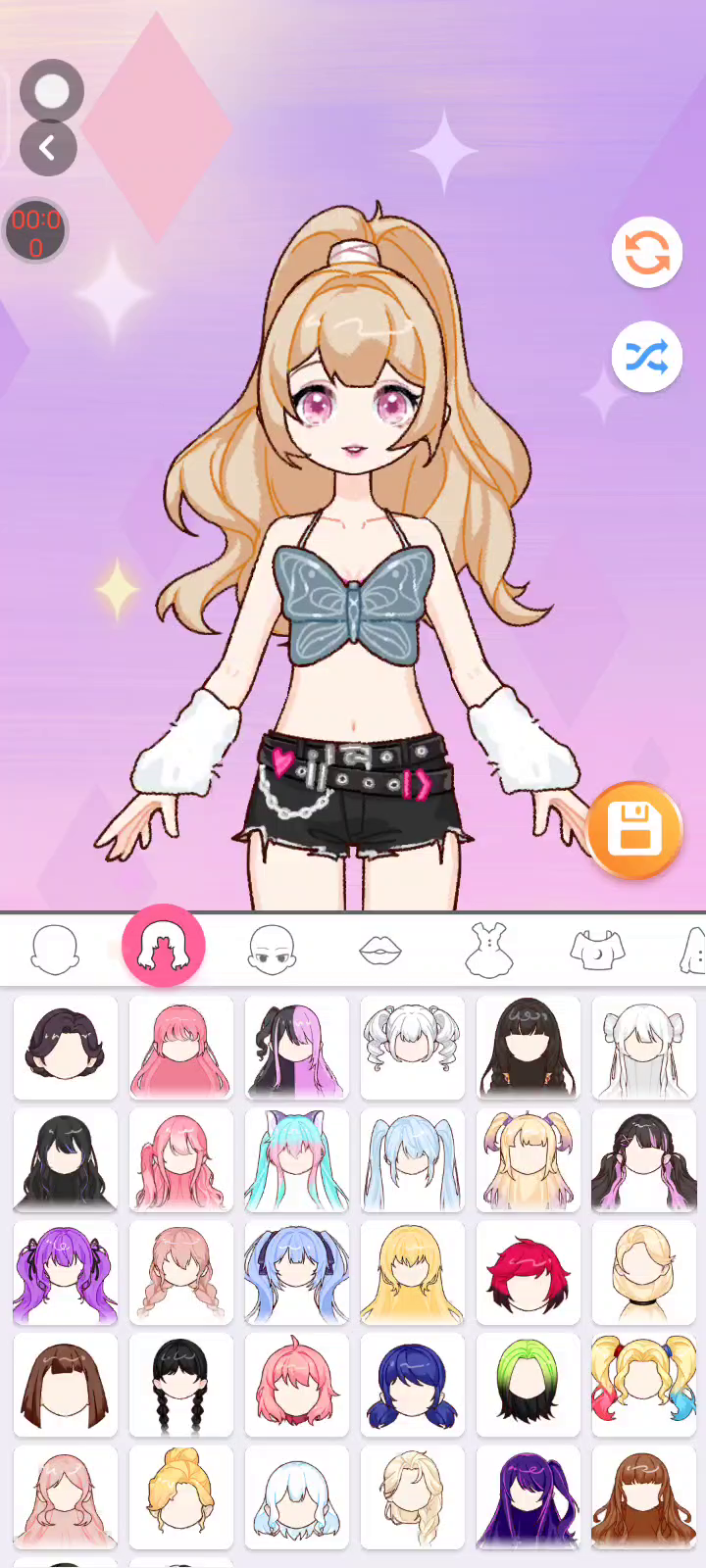Choose the half black, half purple hairstyle
Image resolution: width=706 pixels, height=1568 pixels.
296,1048
